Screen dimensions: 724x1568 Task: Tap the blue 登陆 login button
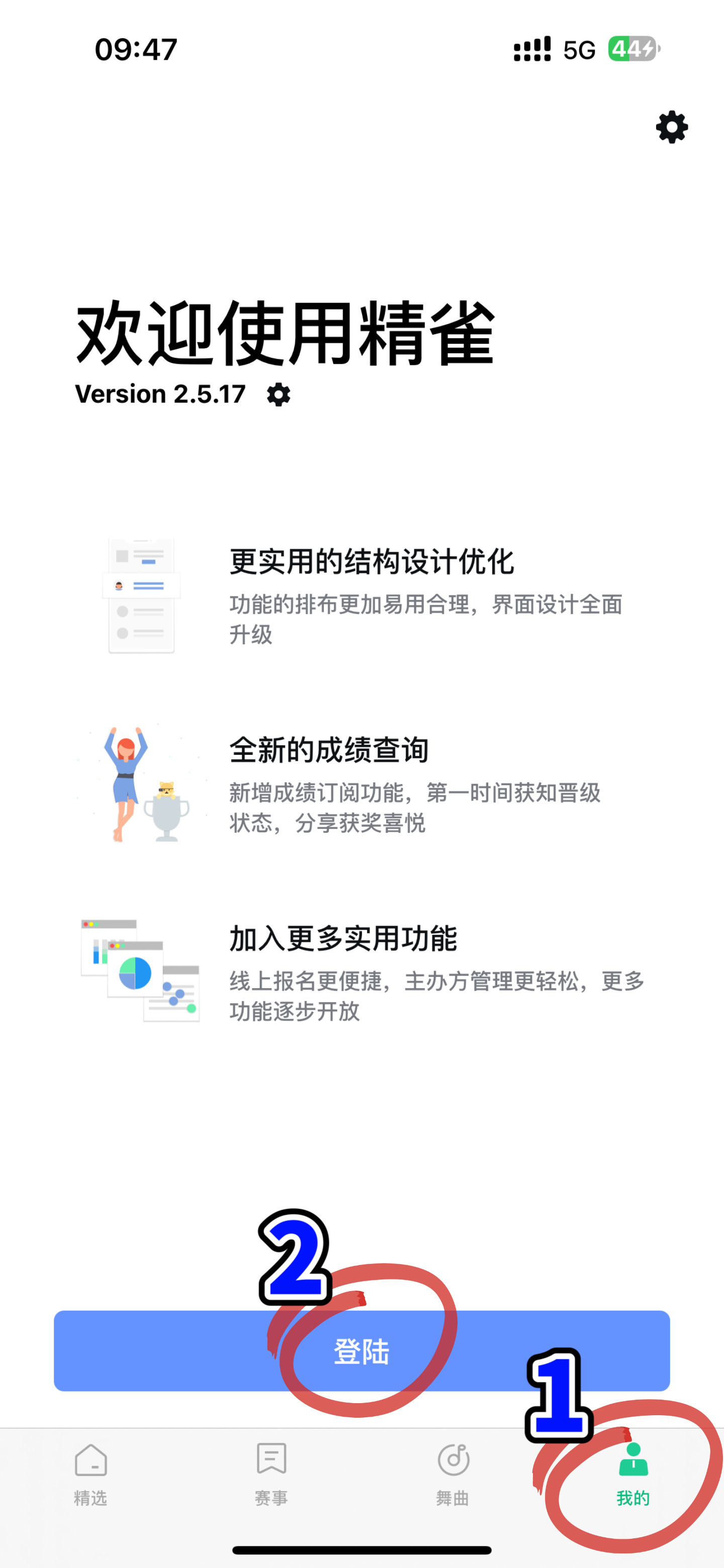361,1351
